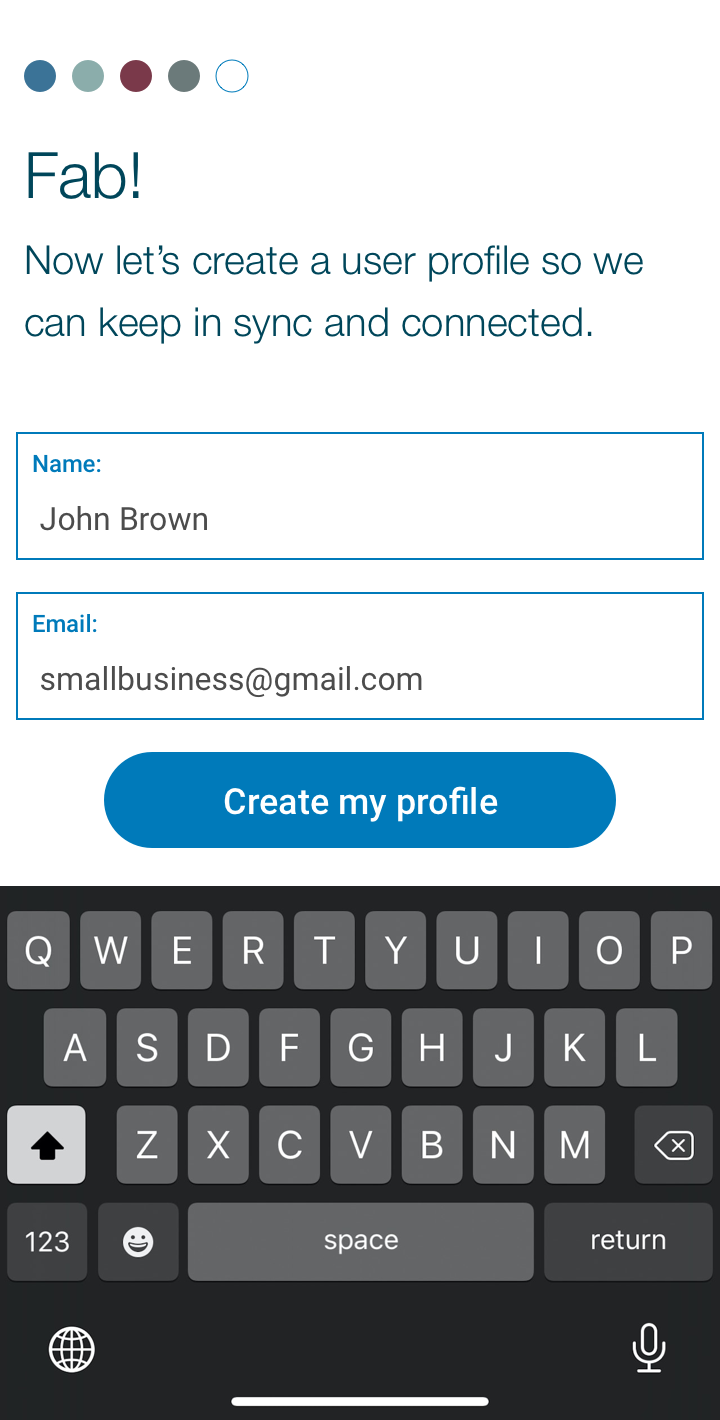The image size is (720, 1420).
Task: Hit the backspace key on the keyboard
Action: (x=674, y=1145)
